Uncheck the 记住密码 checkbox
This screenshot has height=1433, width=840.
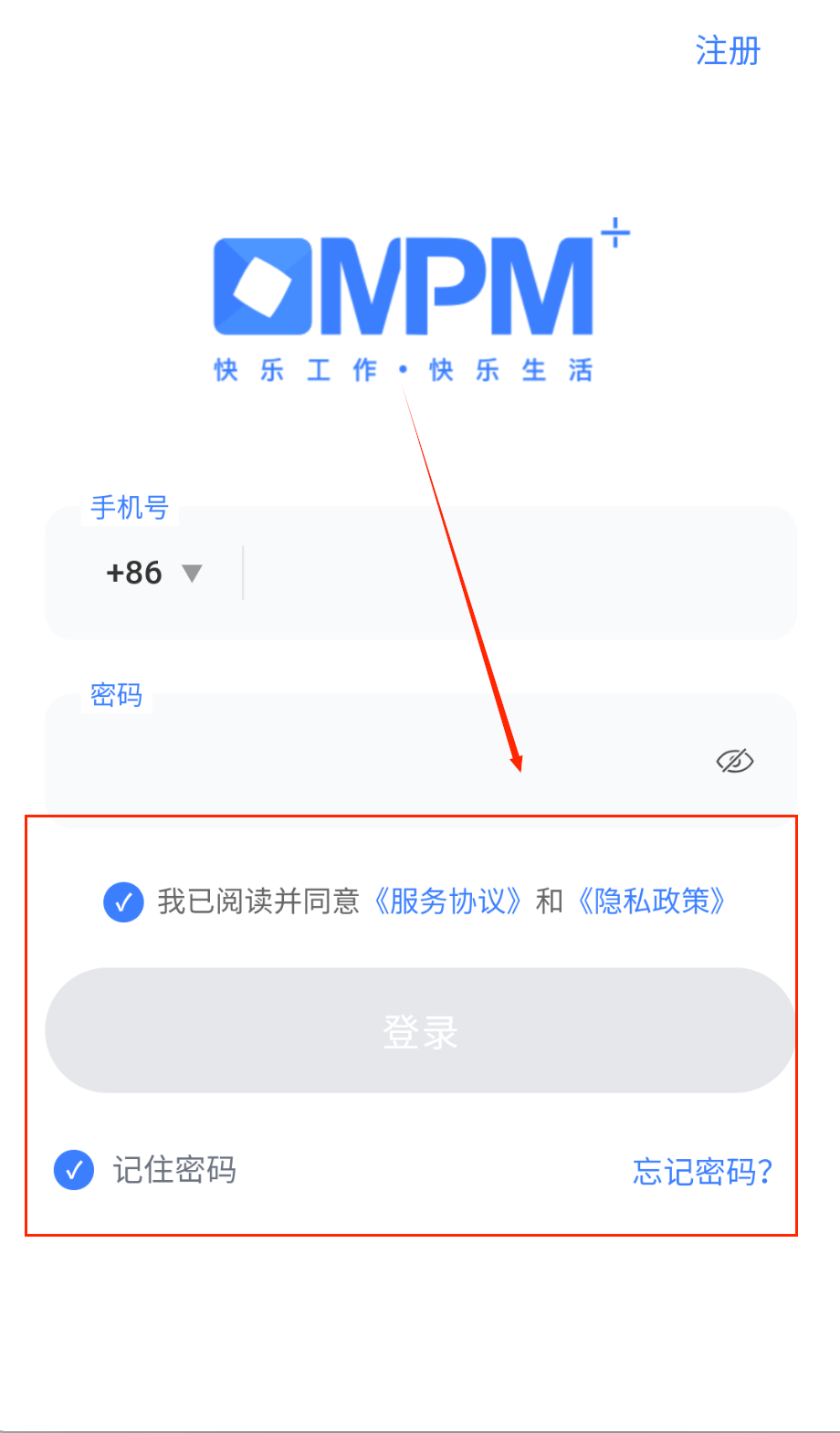(x=74, y=1170)
